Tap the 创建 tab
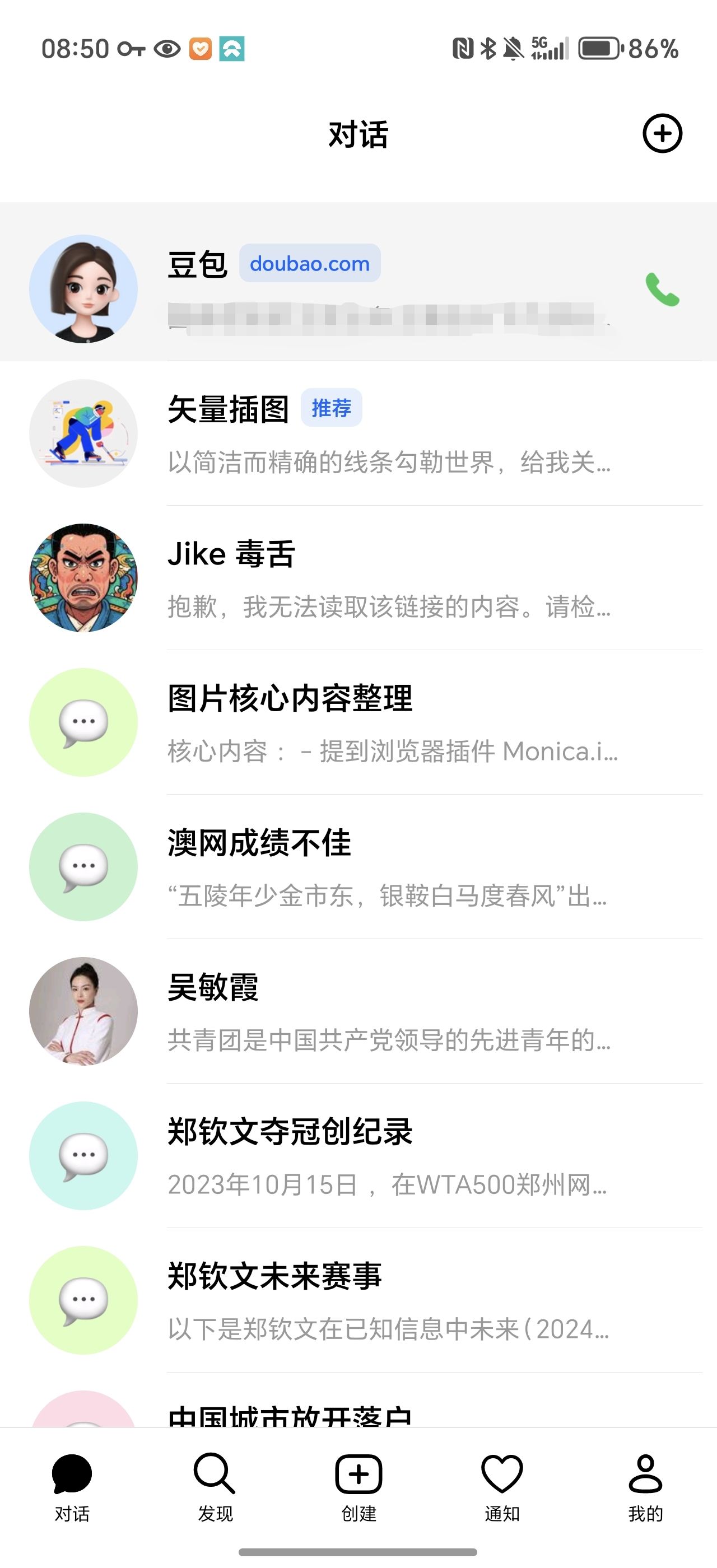This screenshot has height=1568, width=717. pyautogui.click(x=358, y=1486)
